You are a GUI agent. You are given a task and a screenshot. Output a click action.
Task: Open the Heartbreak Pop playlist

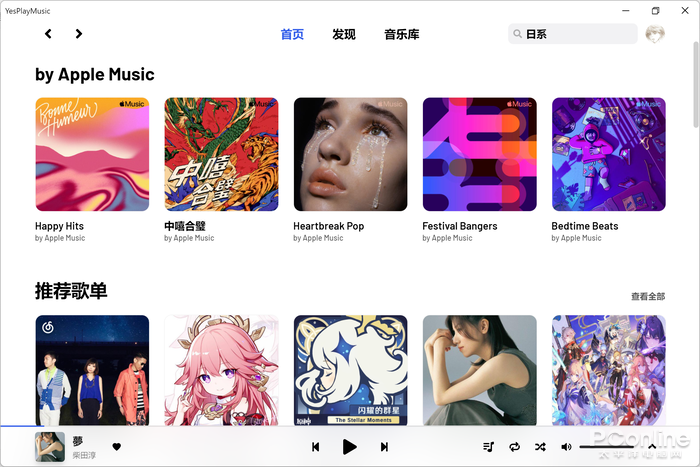[350, 154]
